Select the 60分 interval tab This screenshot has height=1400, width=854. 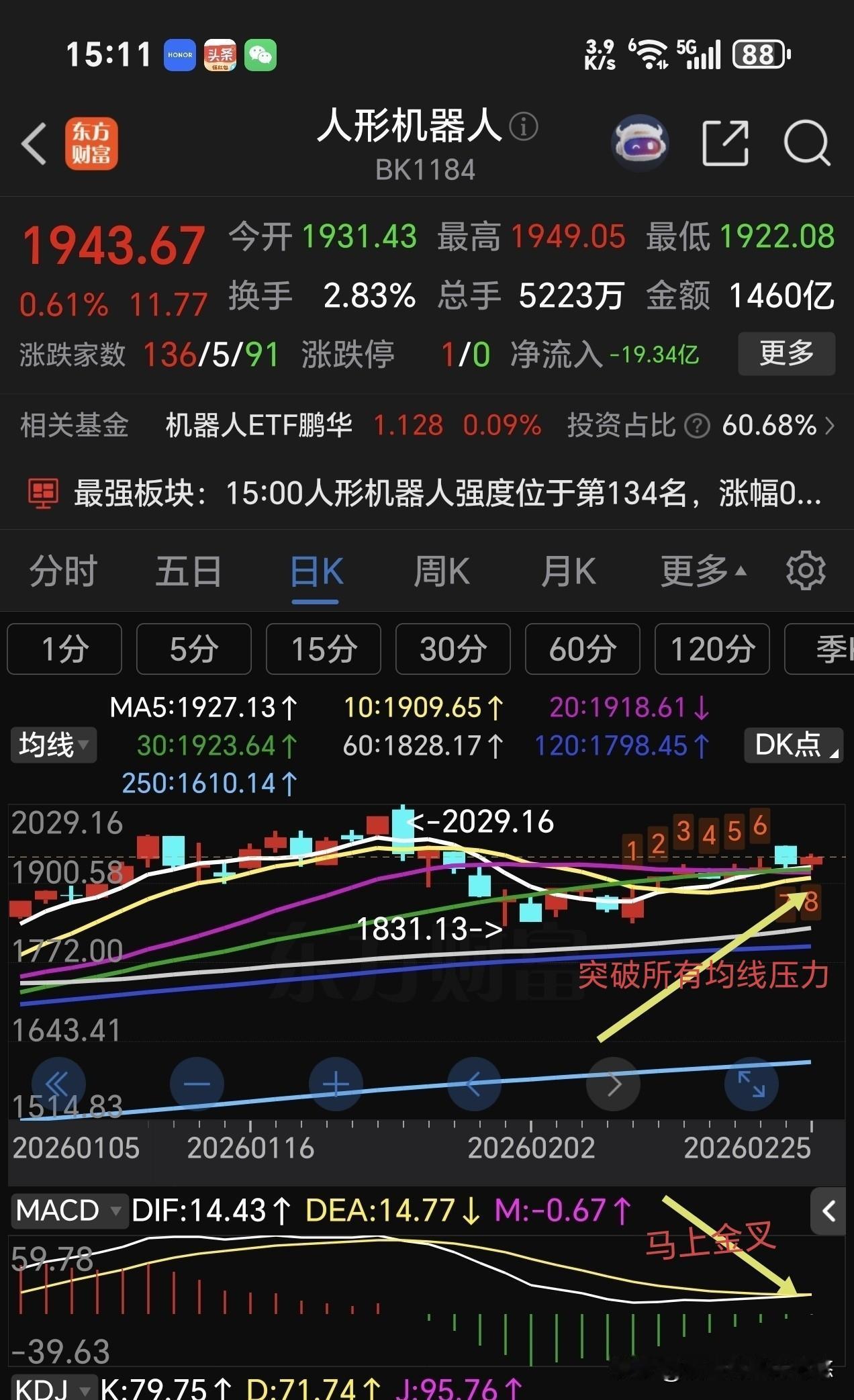tap(581, 649)
